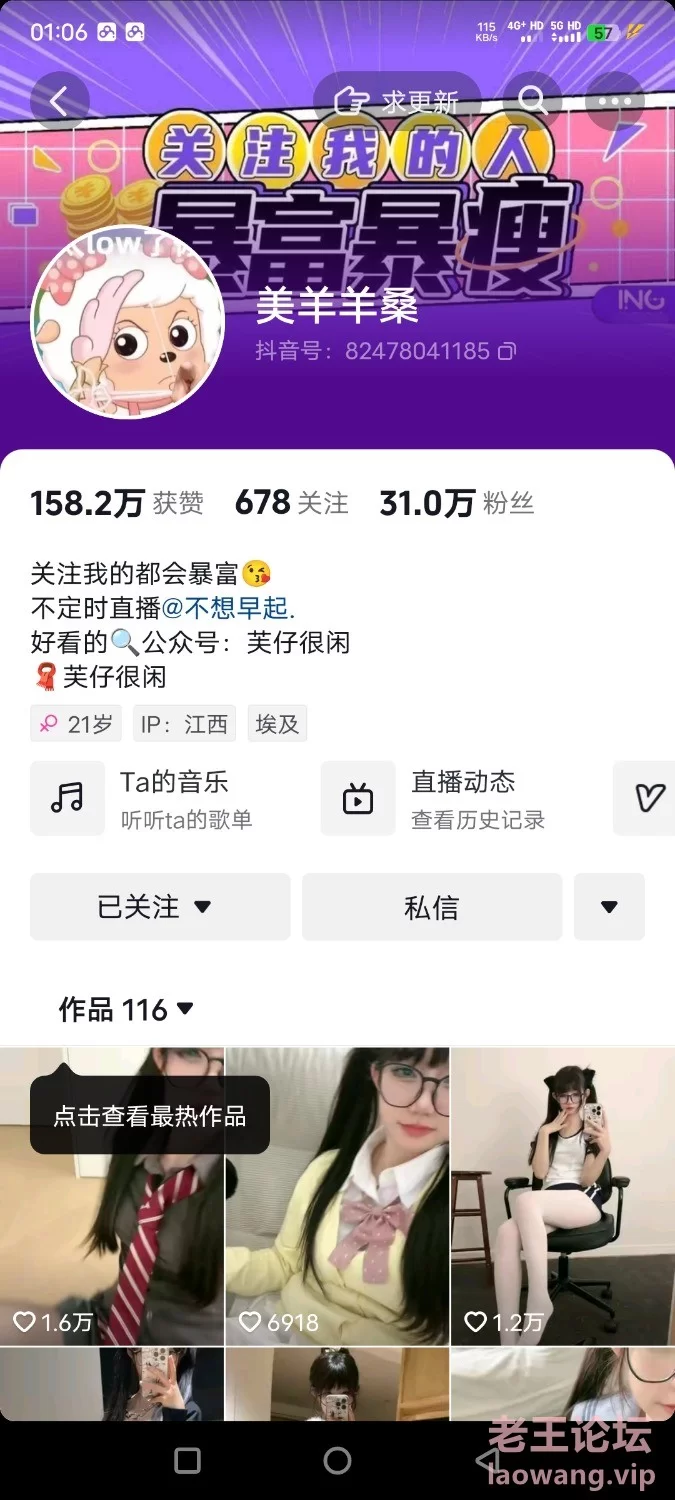Open the system recent apps view
The height and width of the screenshot is (1500, 675).
187,1461
